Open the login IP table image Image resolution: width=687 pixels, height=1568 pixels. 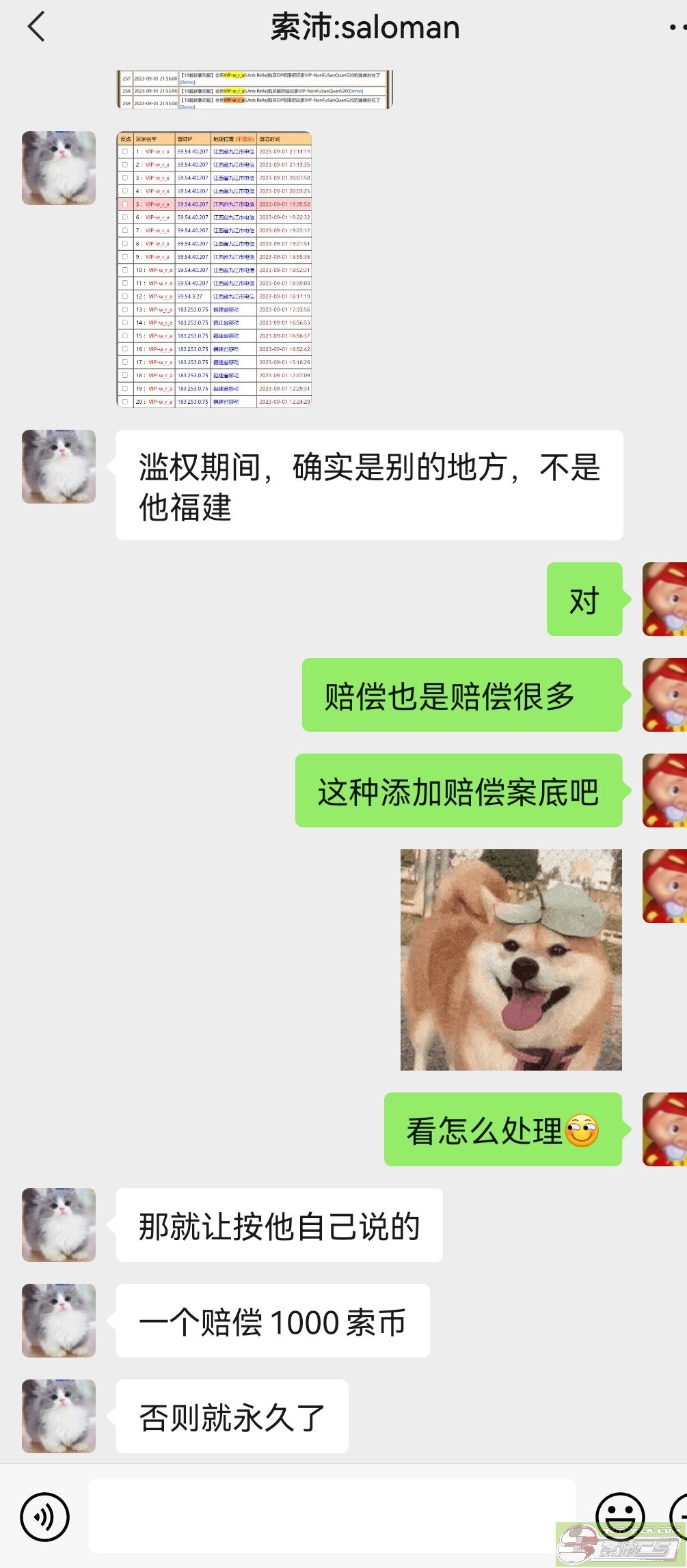click(214, 269)
